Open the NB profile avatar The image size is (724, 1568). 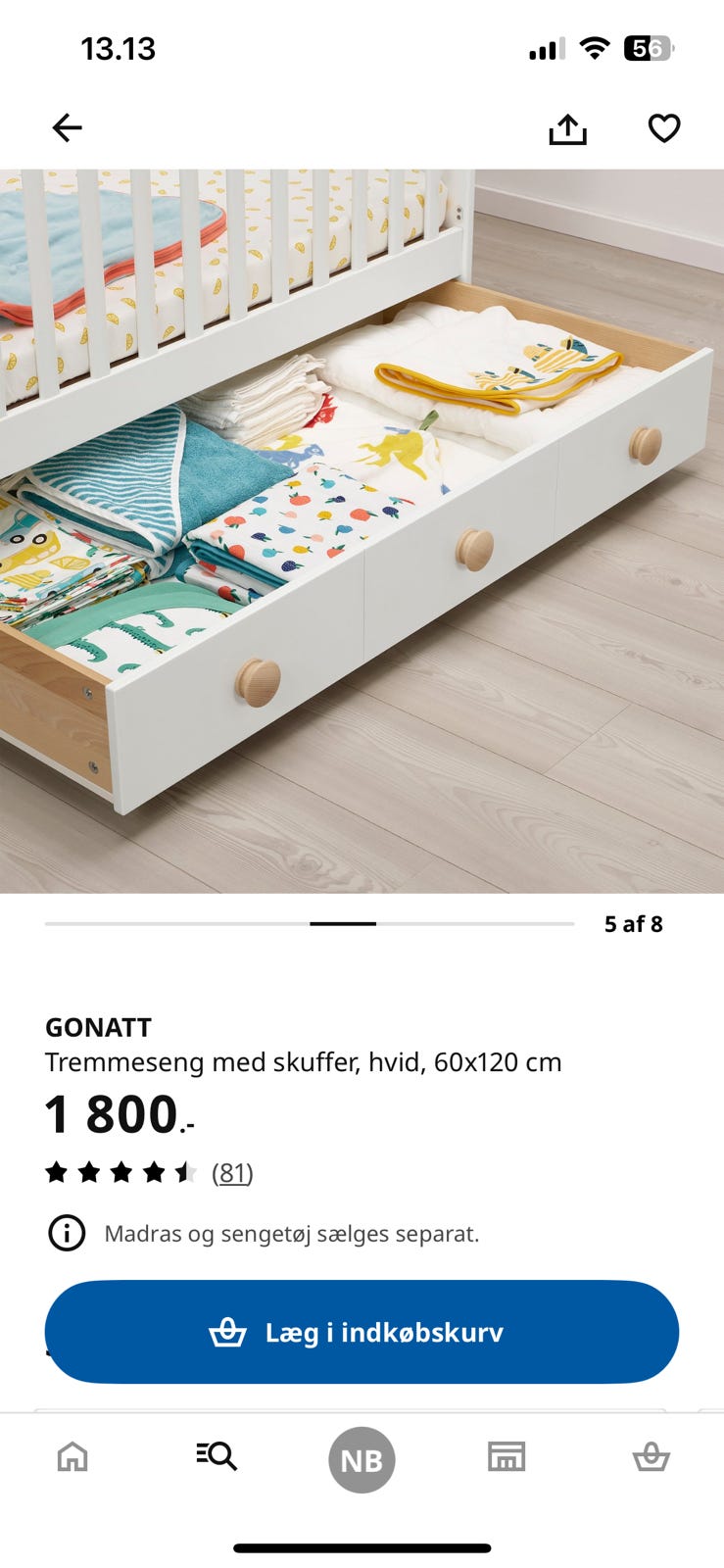[x=362, y=1459]
